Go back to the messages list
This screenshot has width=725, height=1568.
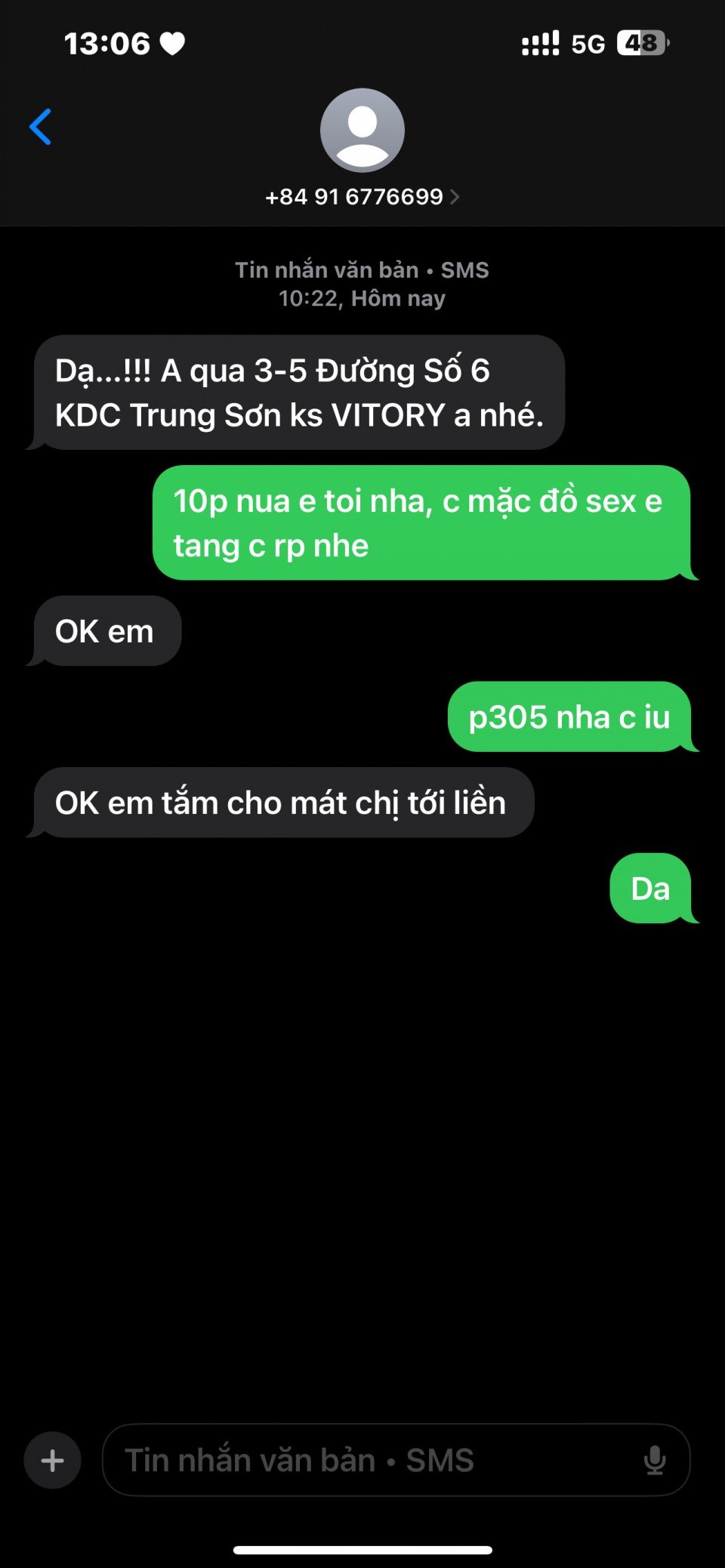(41, 127)
